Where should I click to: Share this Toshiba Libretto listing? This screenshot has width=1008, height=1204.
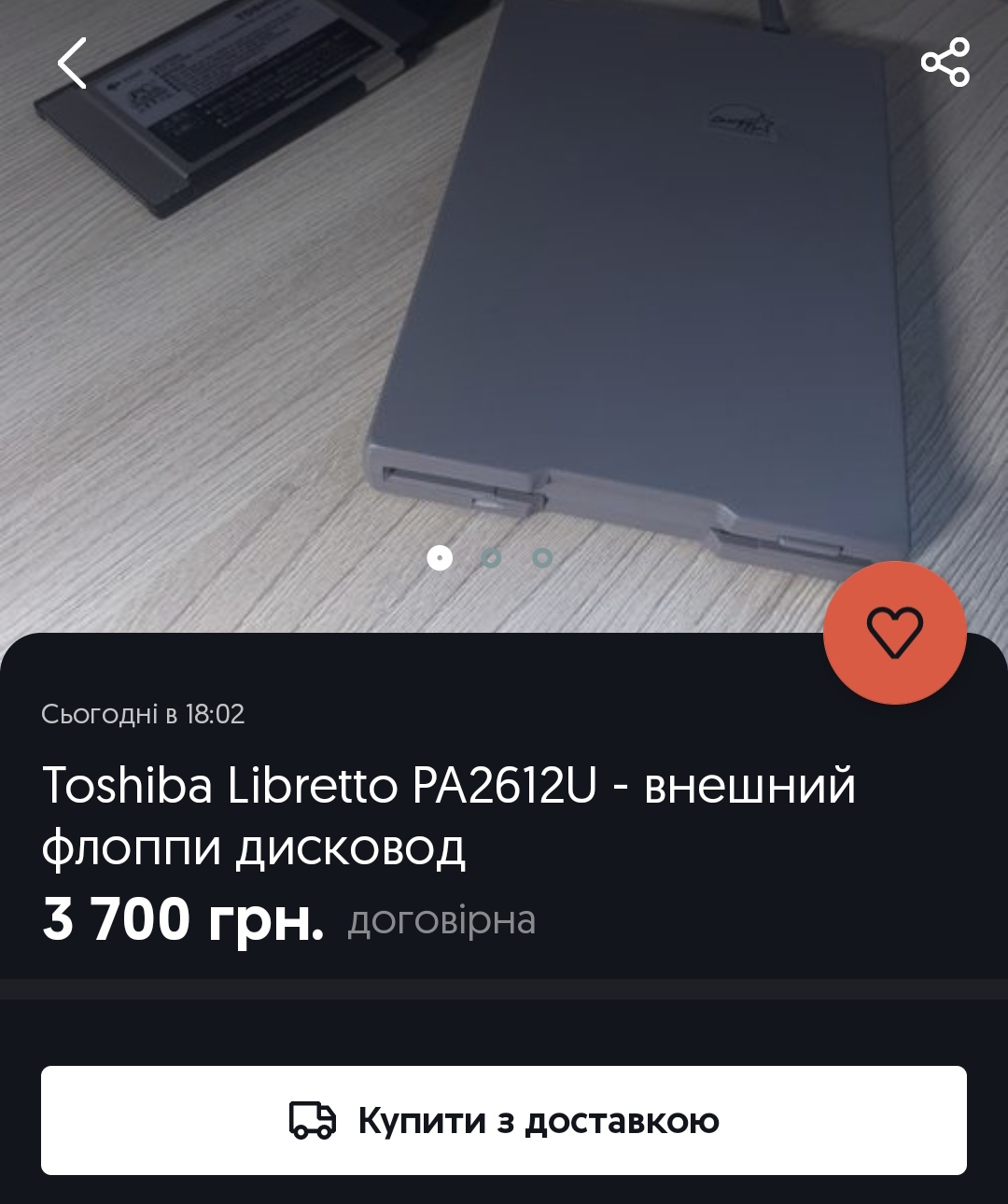(945, 63)
